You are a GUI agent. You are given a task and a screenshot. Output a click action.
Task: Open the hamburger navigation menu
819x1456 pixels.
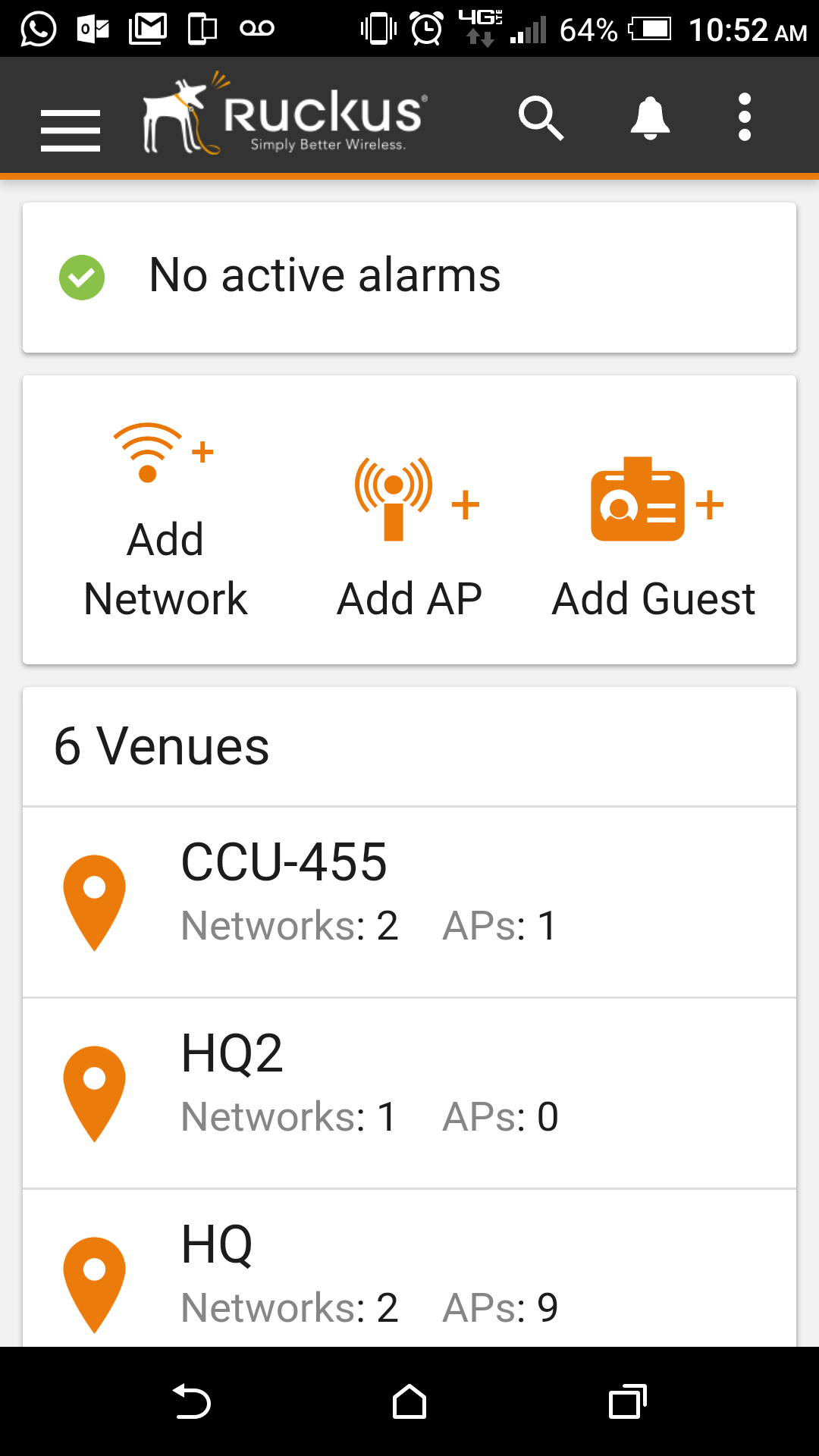coord(71,130)
